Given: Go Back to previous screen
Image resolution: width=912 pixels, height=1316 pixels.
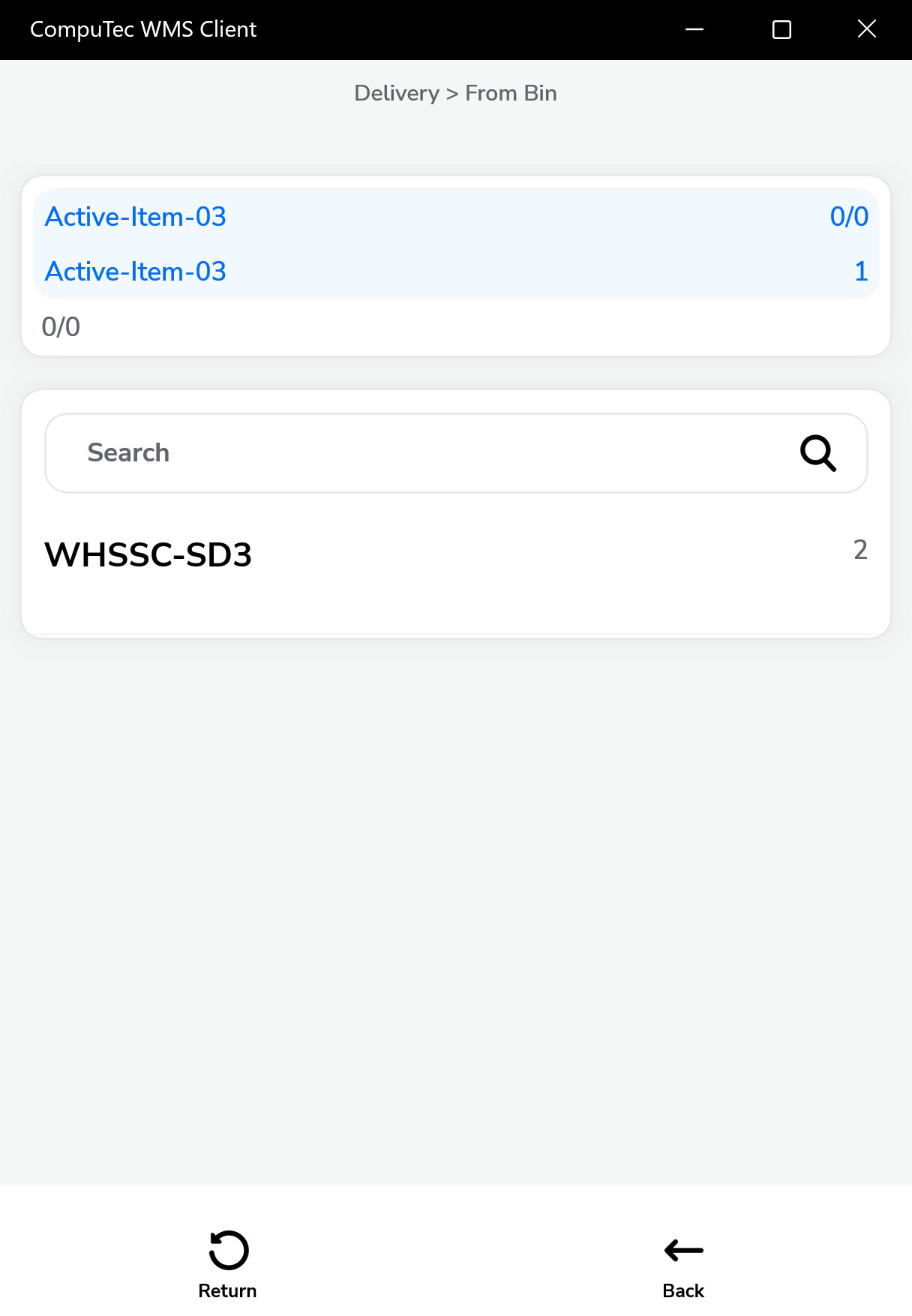Looking at the screenshot, I should [x=683, y=1265].
